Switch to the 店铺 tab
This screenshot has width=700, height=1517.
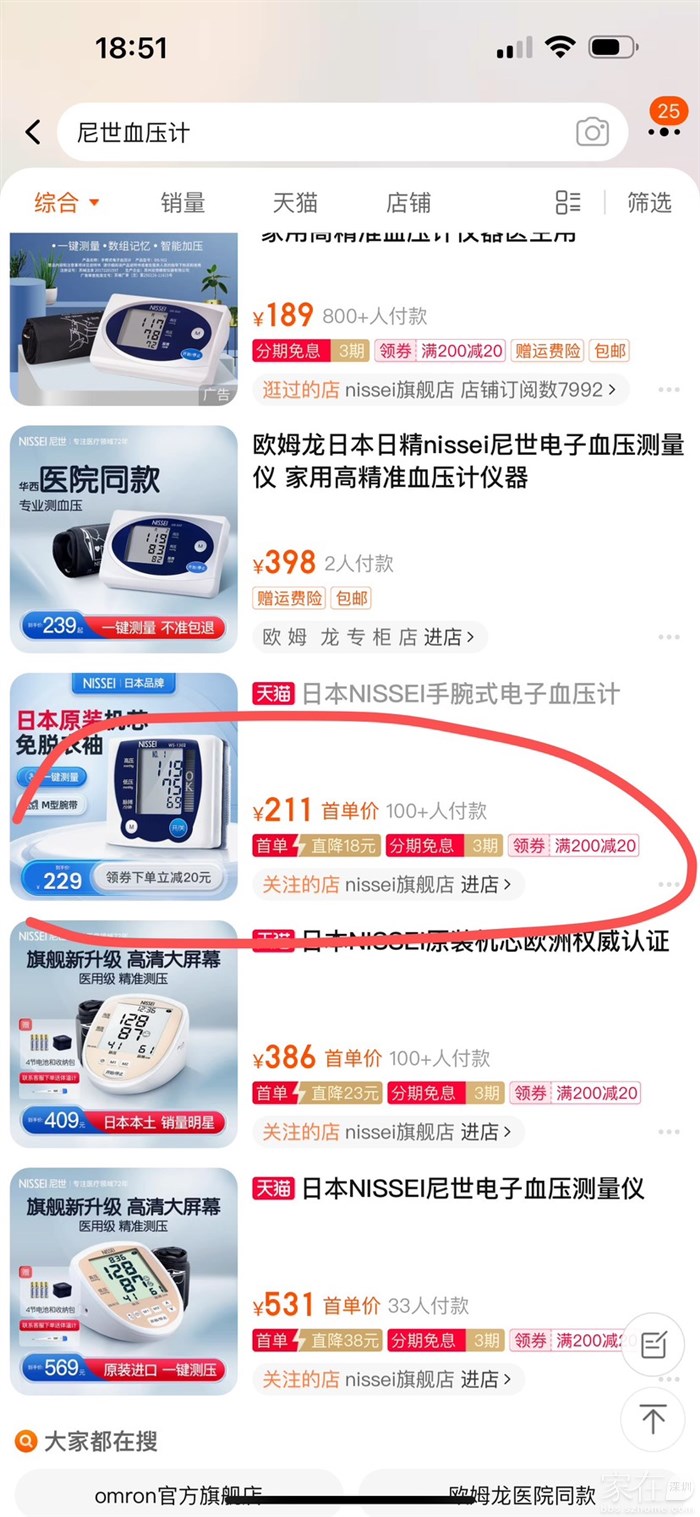click(408, 203)
